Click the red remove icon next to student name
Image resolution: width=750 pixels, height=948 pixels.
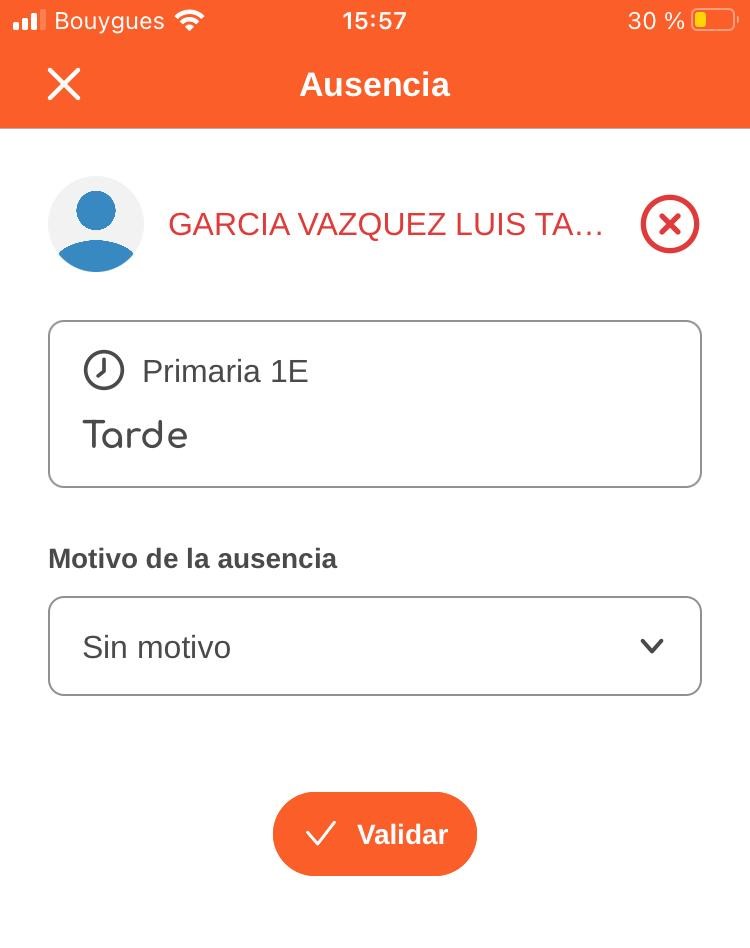(669, 224)
